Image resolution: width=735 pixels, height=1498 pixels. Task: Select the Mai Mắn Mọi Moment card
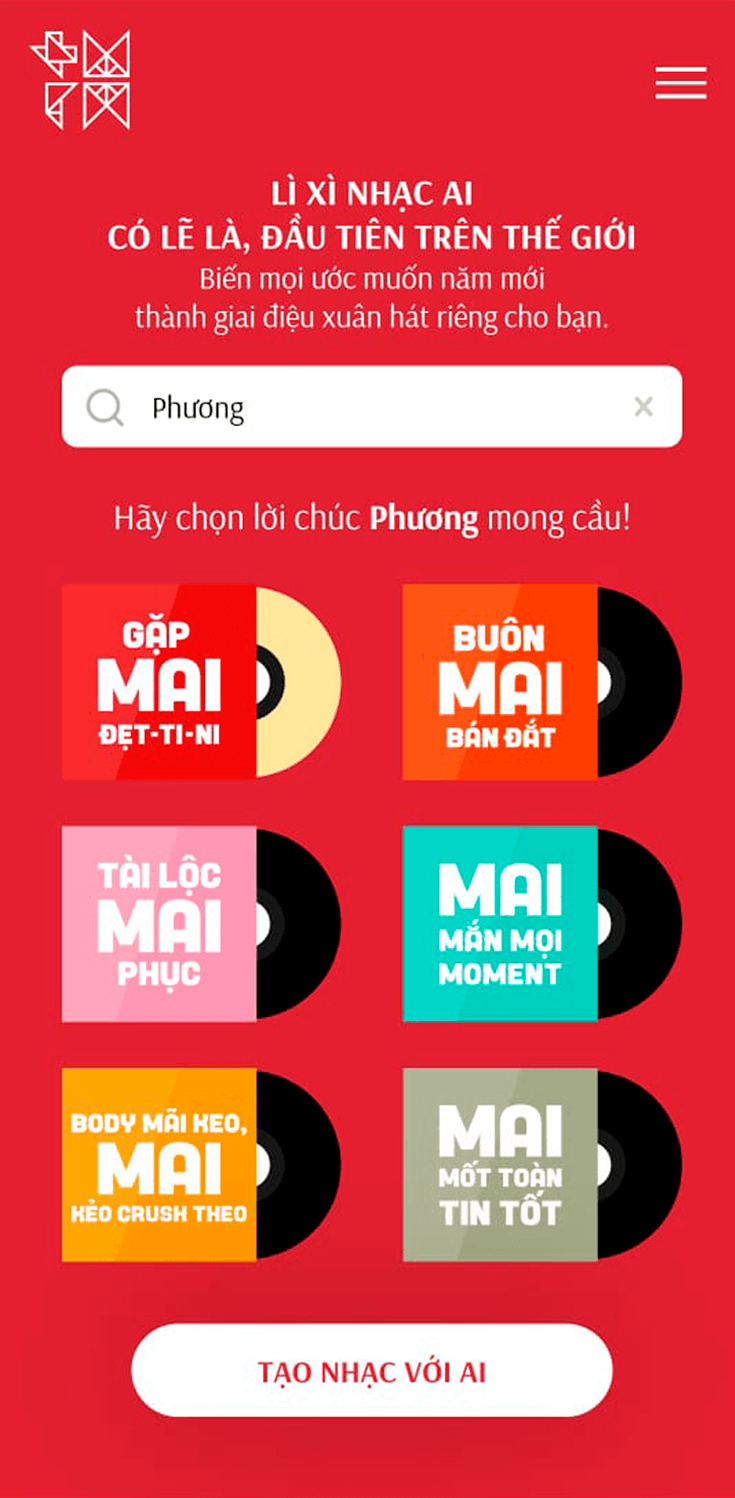(500, 924)
